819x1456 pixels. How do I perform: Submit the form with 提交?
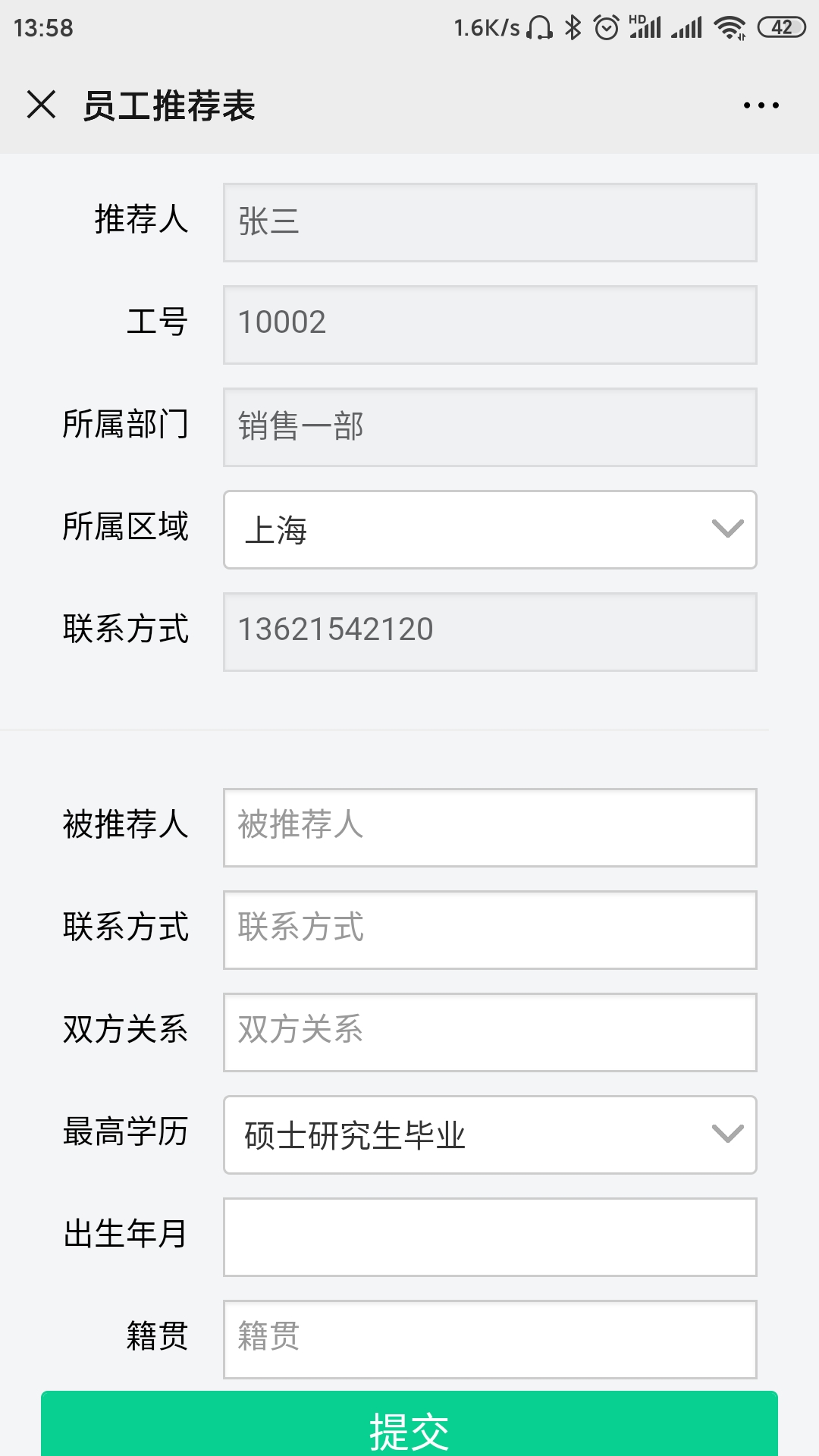(x=409, y=1424)
